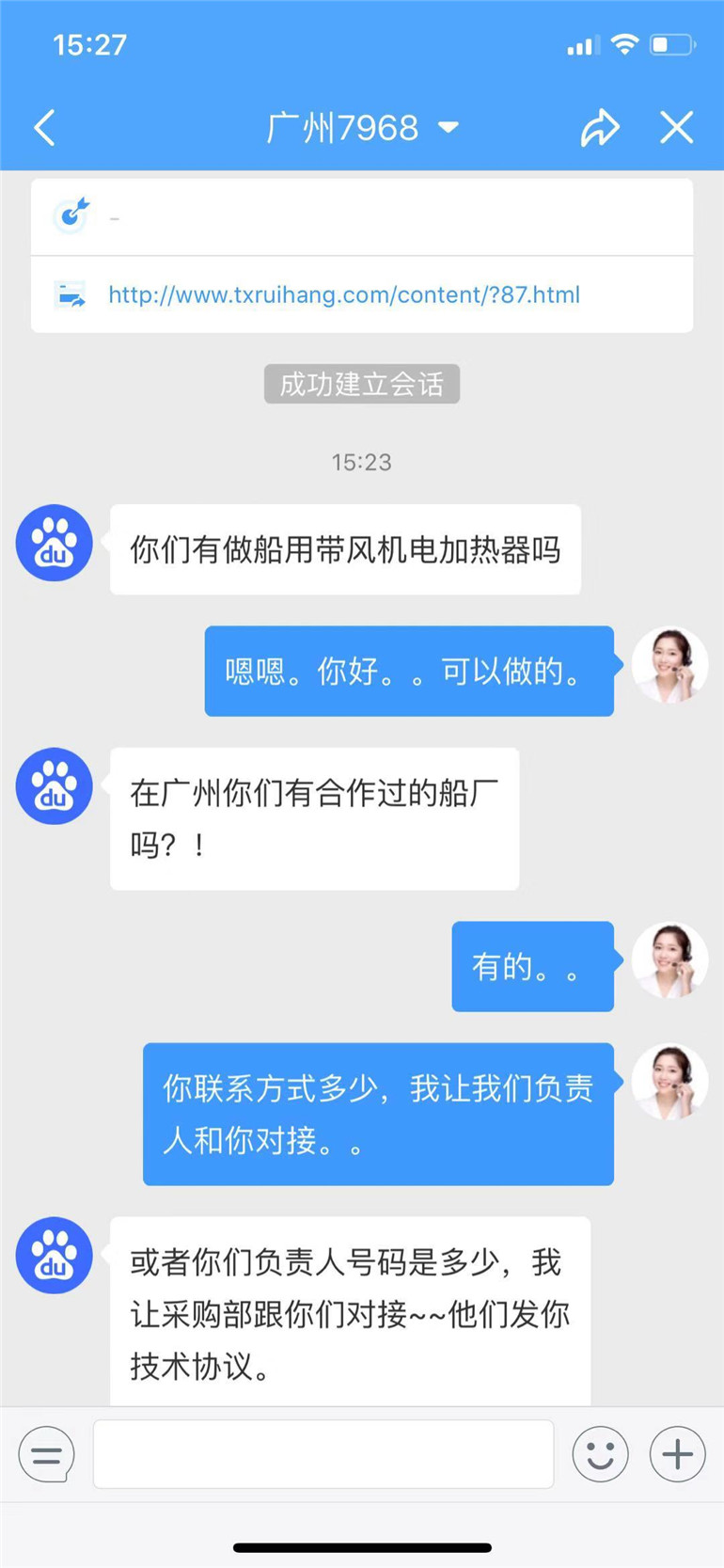Tap the 15:23 timestamp label
This screenshot has height=1568, width=724.
(361, 462)
